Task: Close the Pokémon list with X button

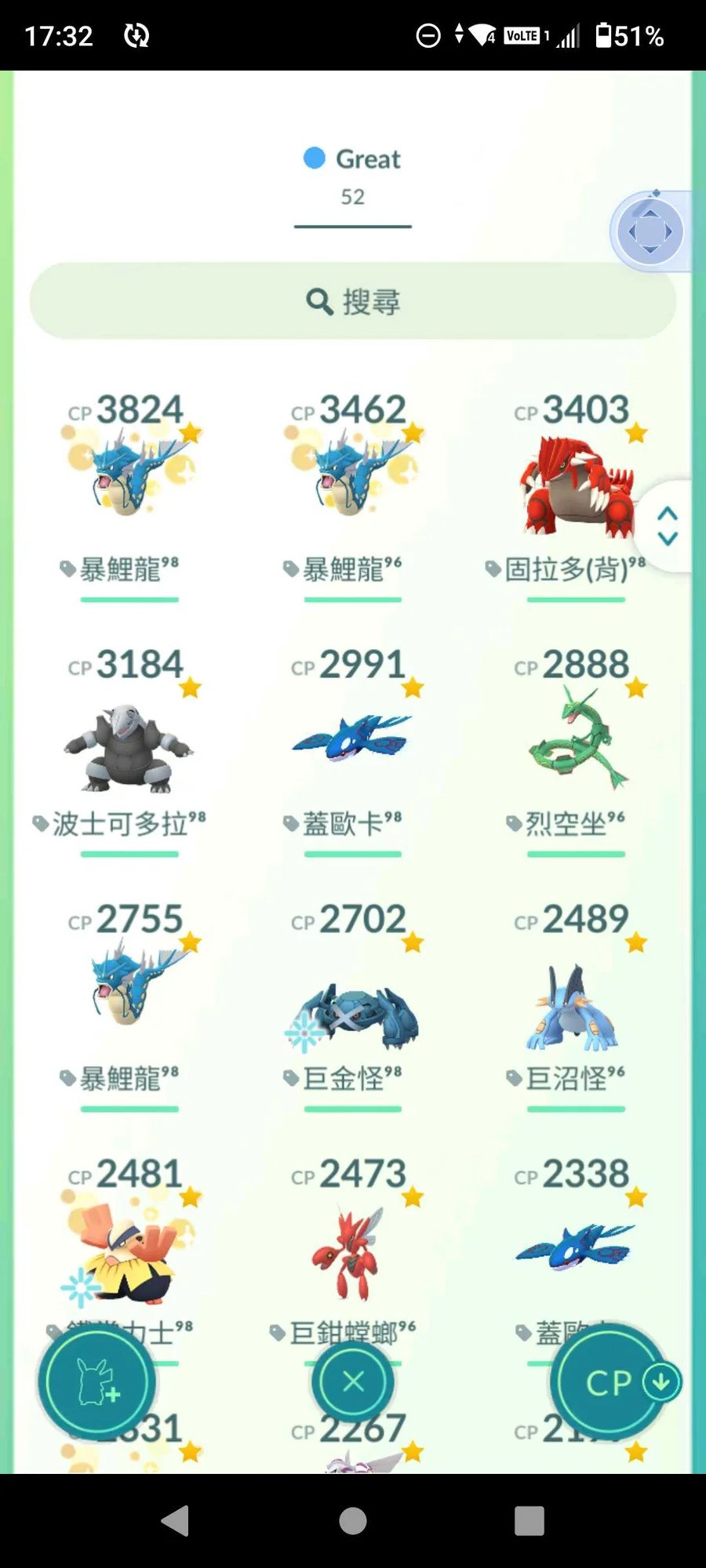Action: click(x=353, y=1381)
